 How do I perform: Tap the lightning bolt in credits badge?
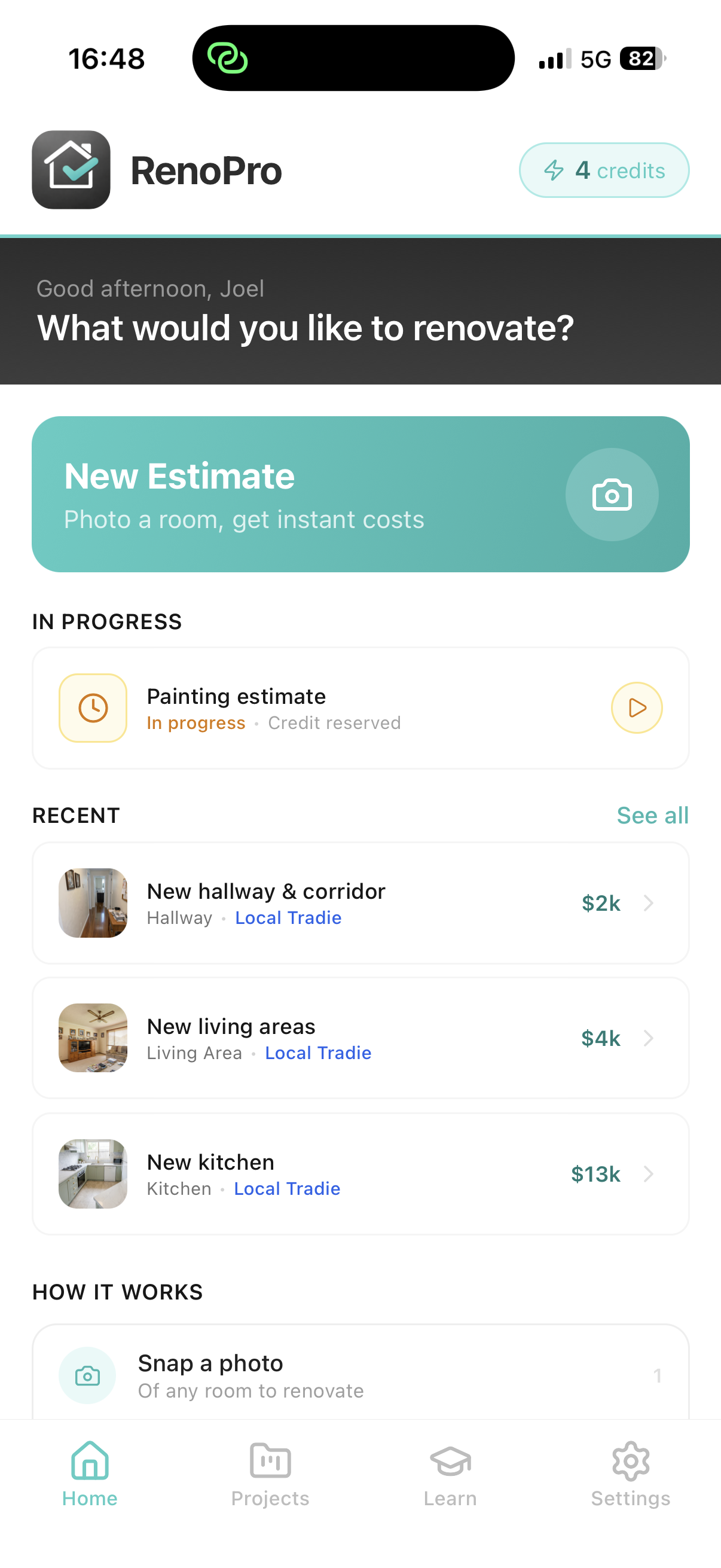[x=555, y=170]
